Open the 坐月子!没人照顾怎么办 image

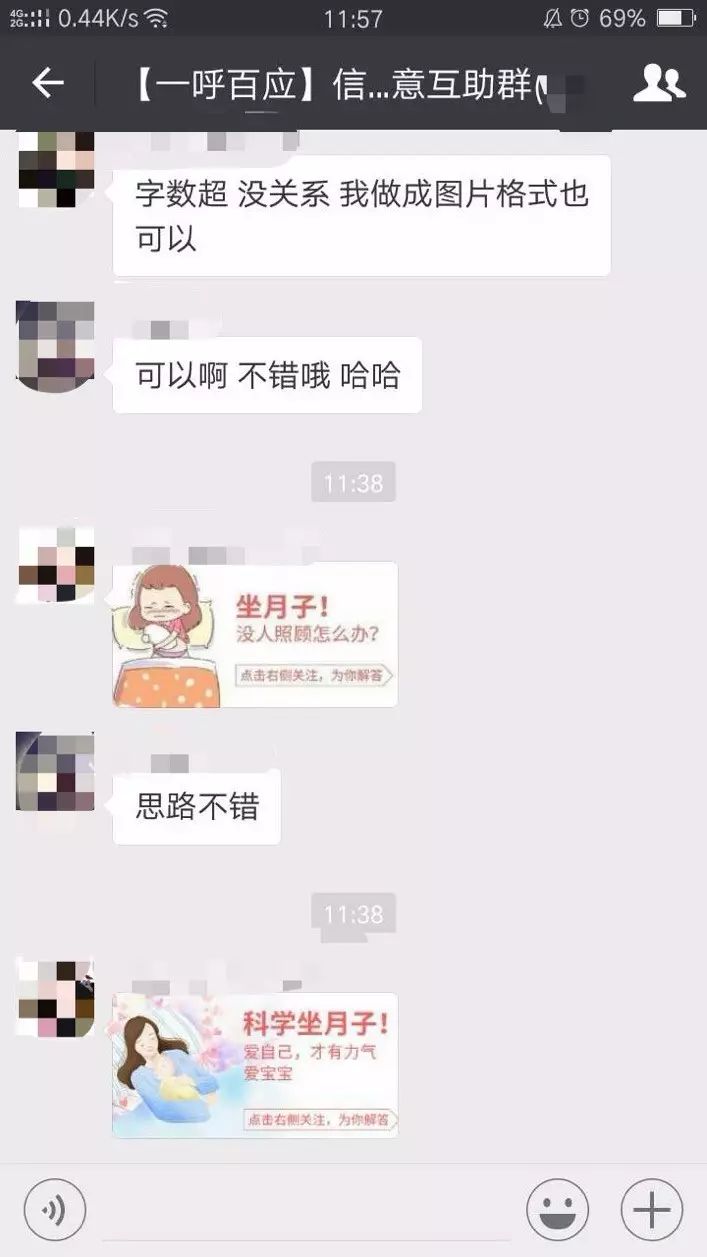[x=255, y=635]
